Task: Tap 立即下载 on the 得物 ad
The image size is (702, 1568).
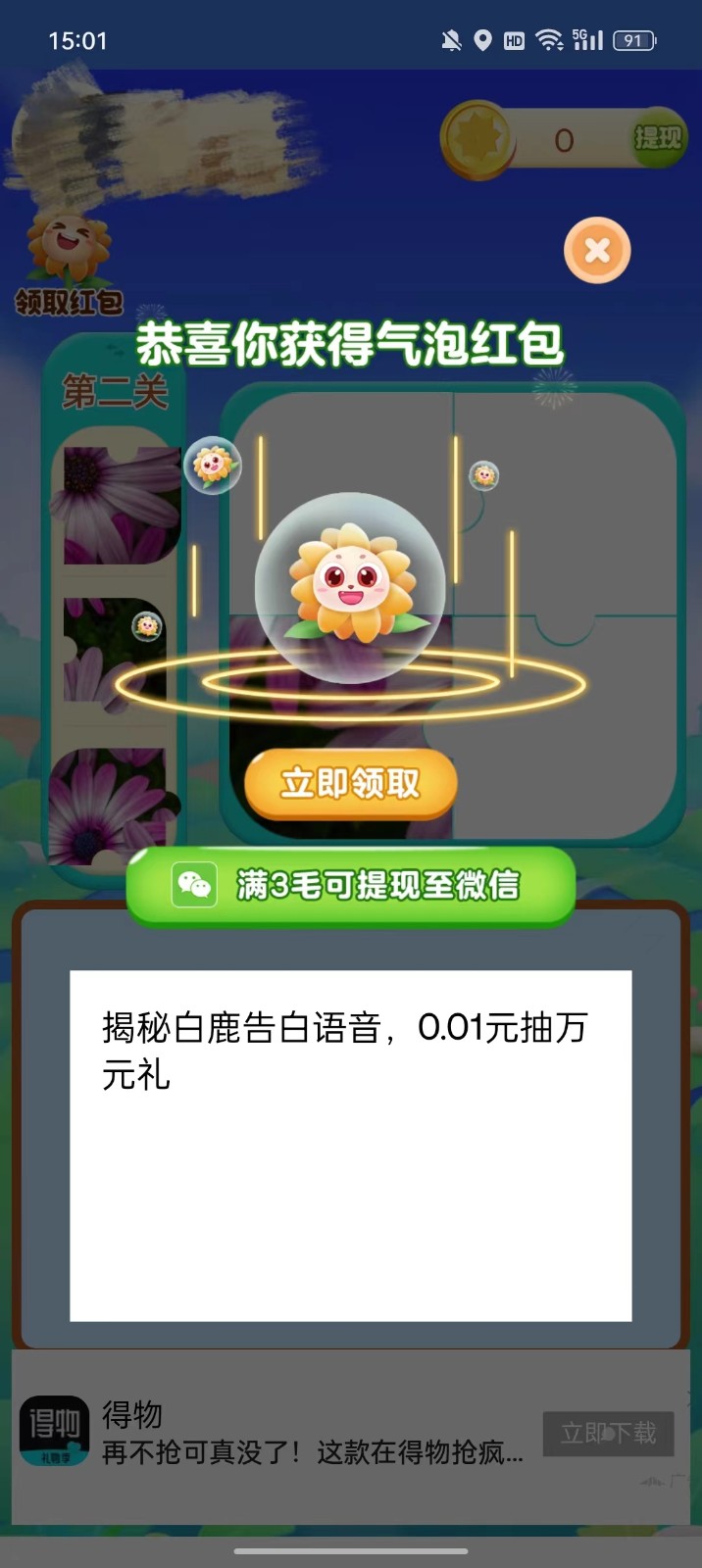Action: click(x=608, y=1433)
